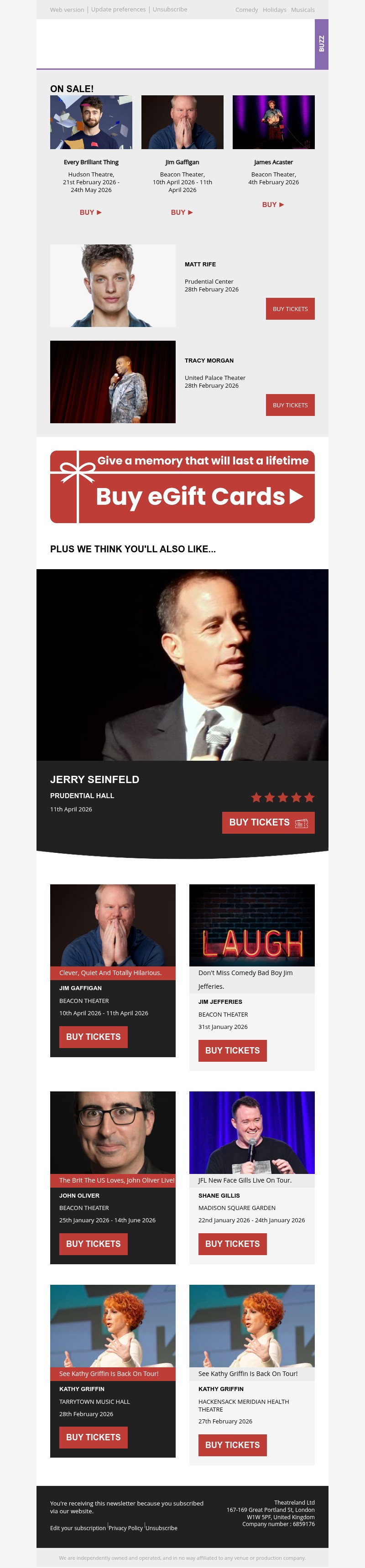Buy tickets for Matt Rife
The width and height of the screenshot is (365, 1568).
[x=290, y=309]
